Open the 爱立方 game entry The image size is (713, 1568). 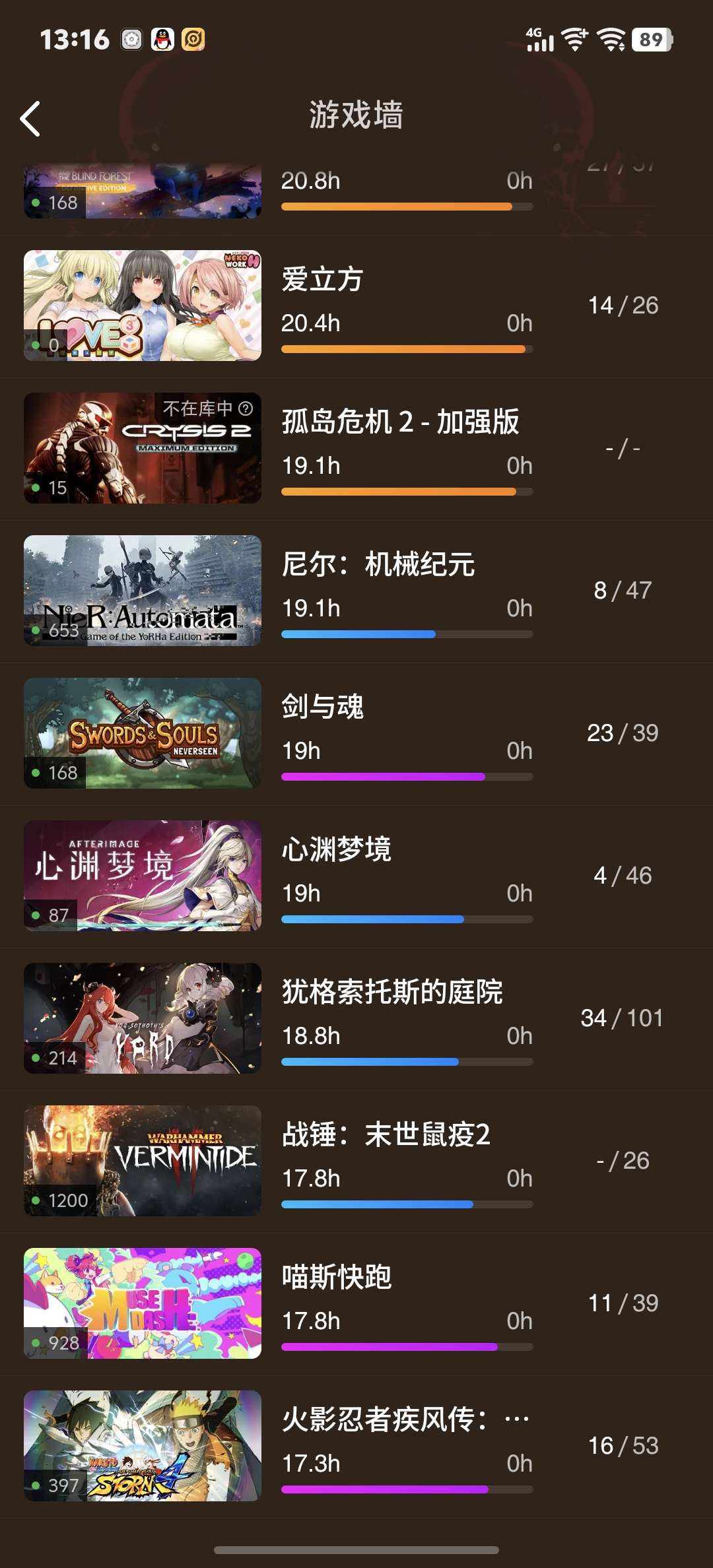point(356,306)
